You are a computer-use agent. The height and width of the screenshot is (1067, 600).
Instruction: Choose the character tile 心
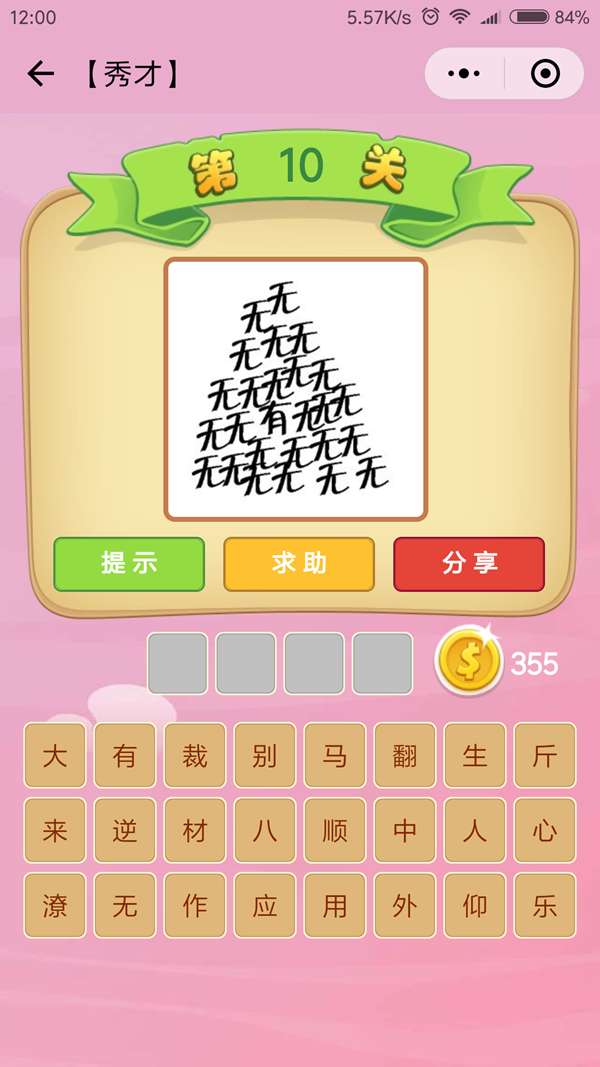[545, 831]
